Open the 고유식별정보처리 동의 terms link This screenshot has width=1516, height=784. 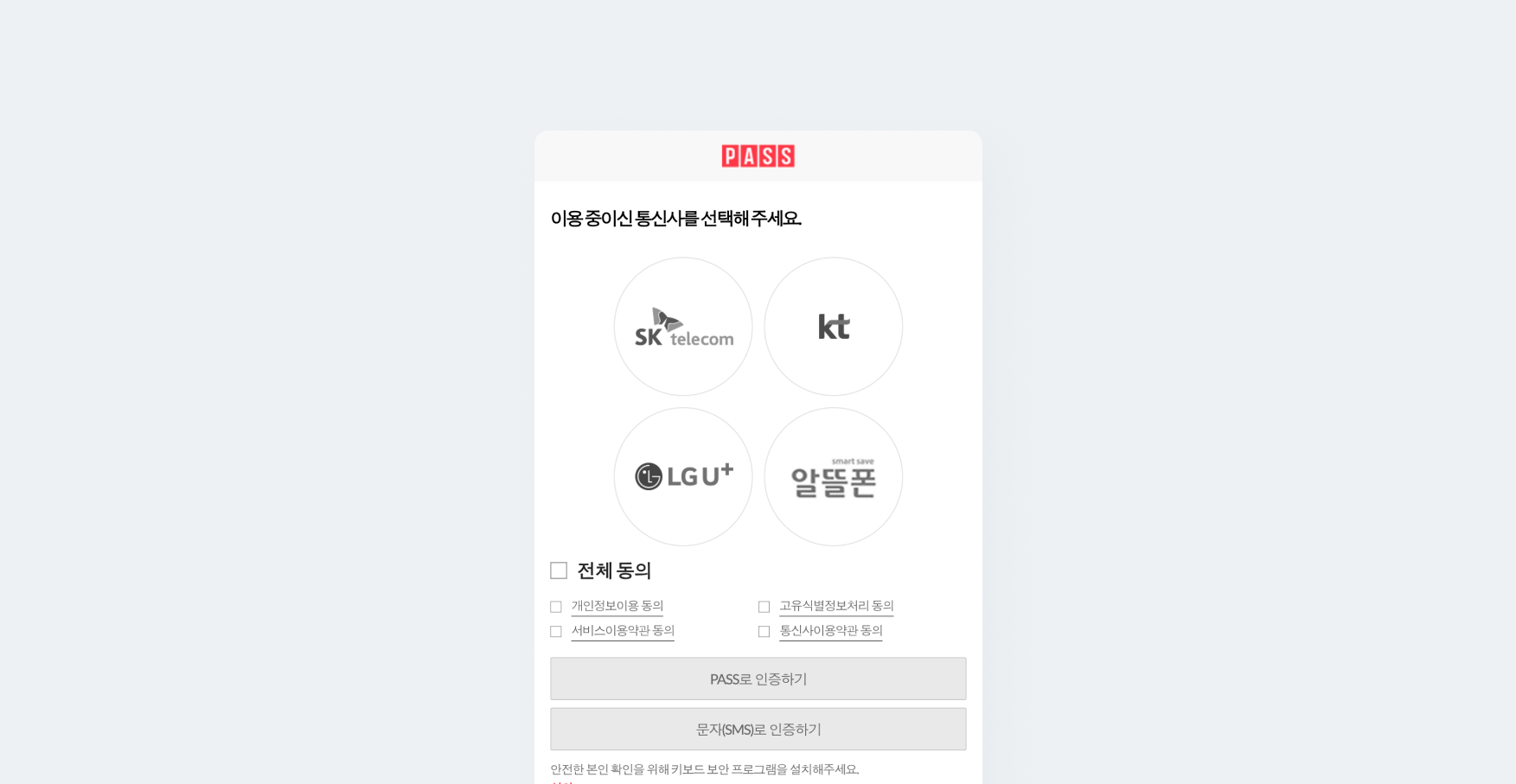[x=835, y=606]
